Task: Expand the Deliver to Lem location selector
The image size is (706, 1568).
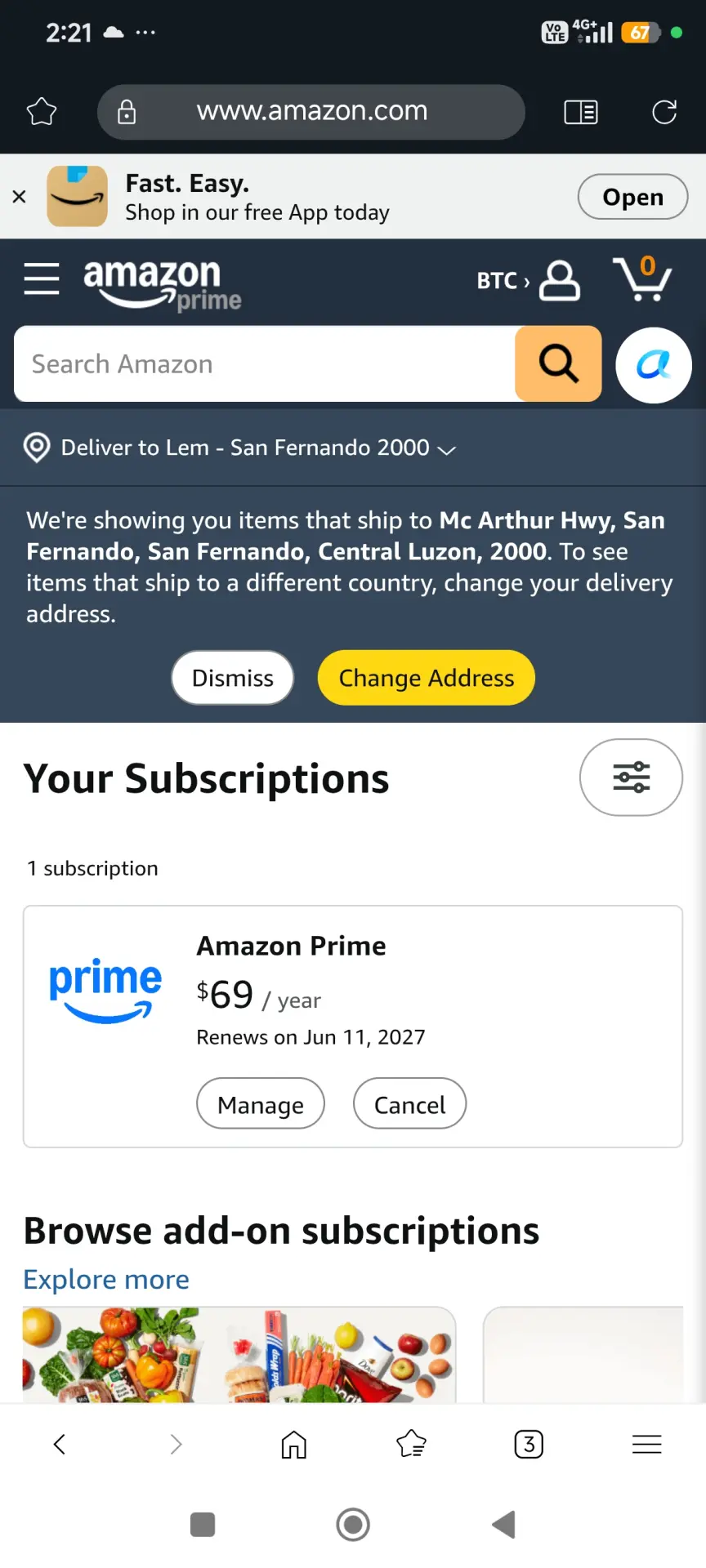Action: click(239, 448)
